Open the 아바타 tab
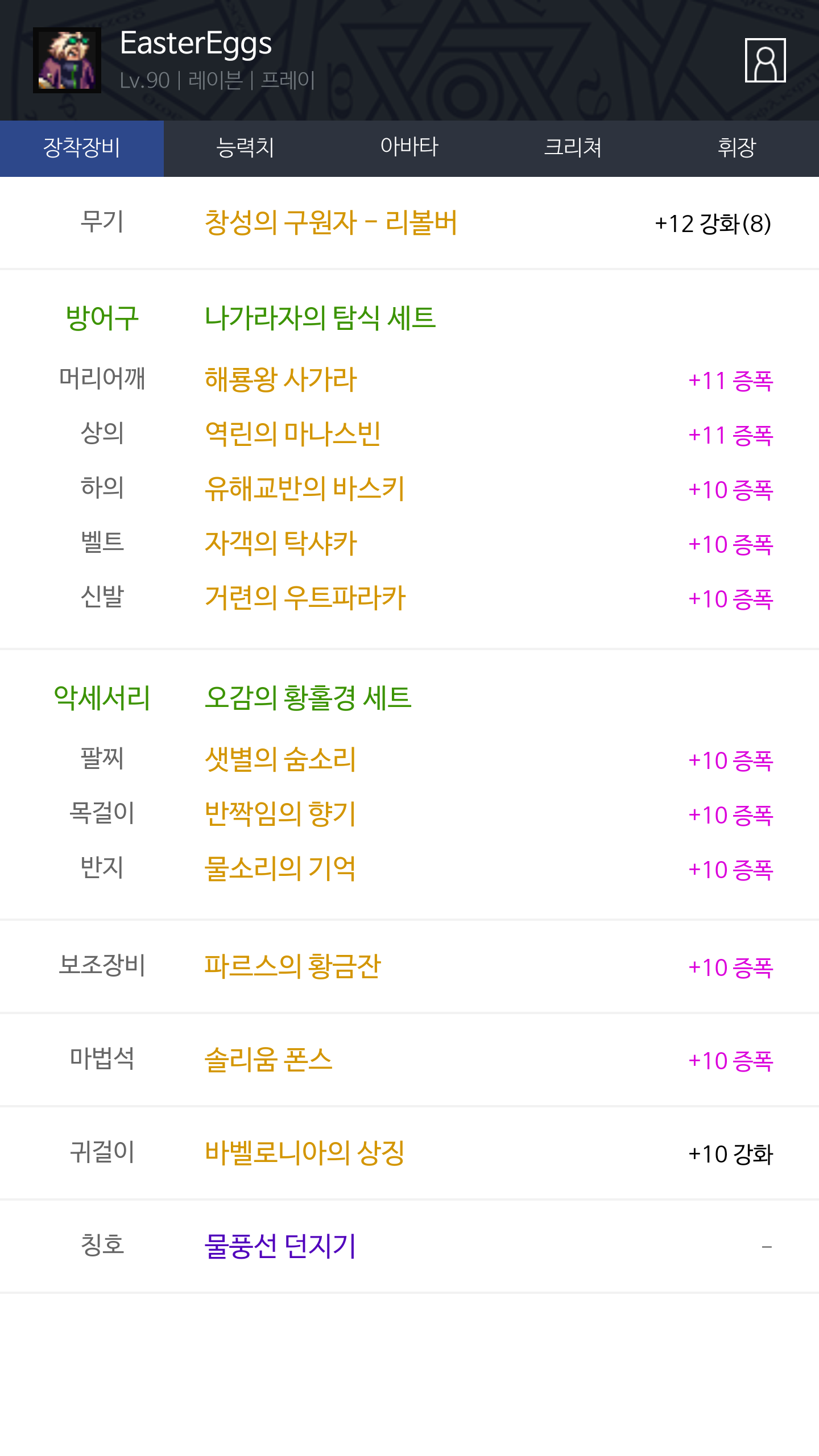The width and height of the screenshot is (819, 1456). (x=409, y=148)
